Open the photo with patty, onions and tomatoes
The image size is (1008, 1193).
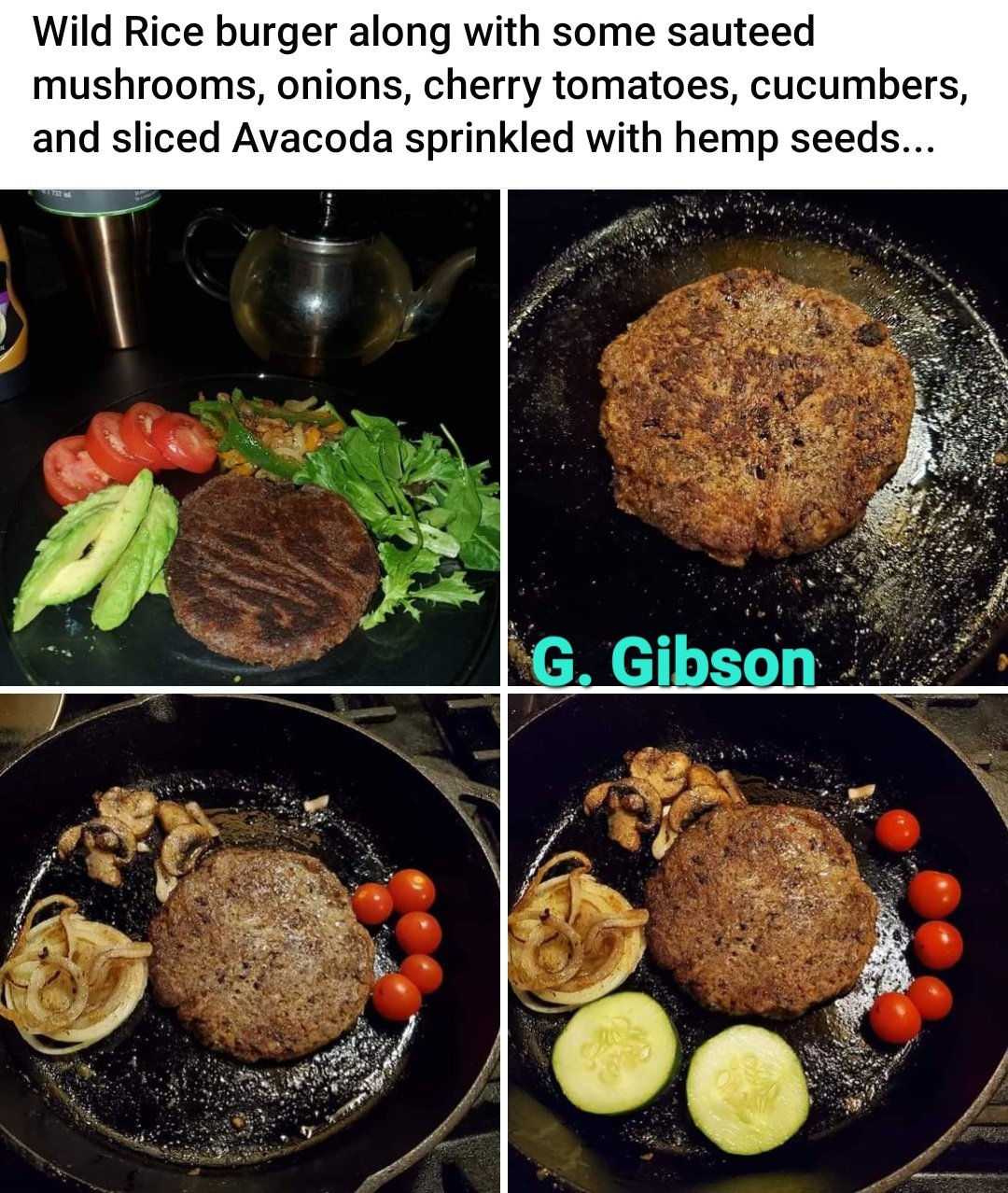pos(250,943)
